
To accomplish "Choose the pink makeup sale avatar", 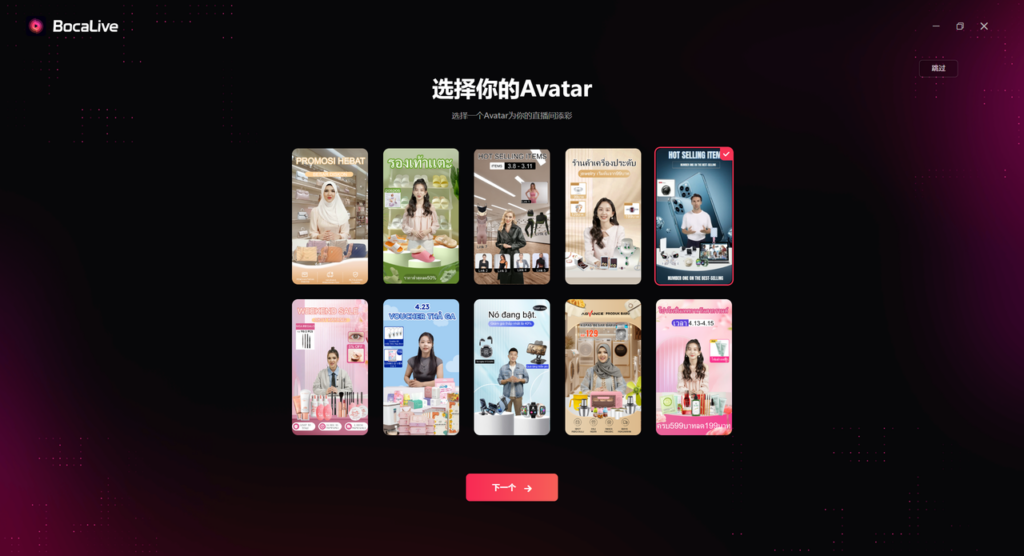I will [x=329, y=367].
